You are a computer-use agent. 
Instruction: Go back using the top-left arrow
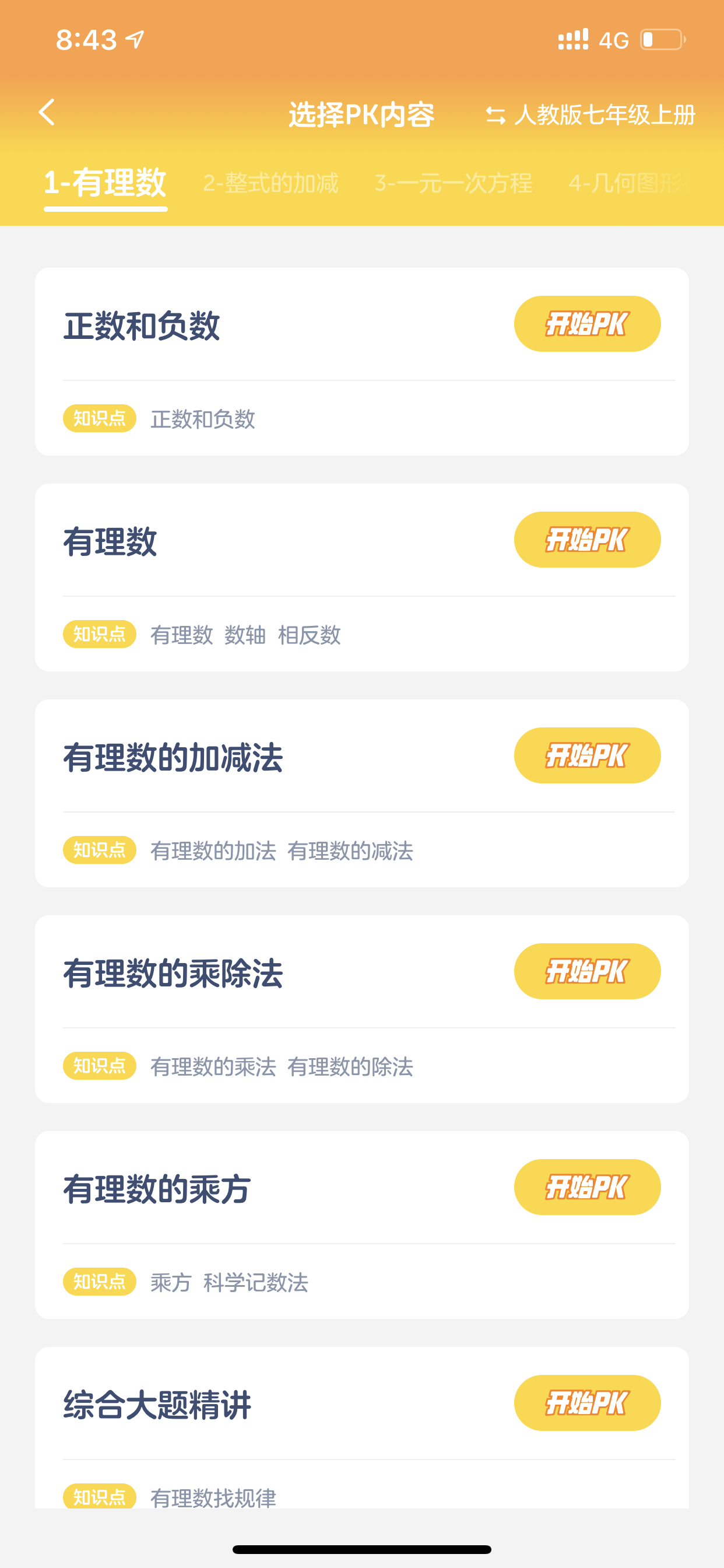[x=47, y=113]
